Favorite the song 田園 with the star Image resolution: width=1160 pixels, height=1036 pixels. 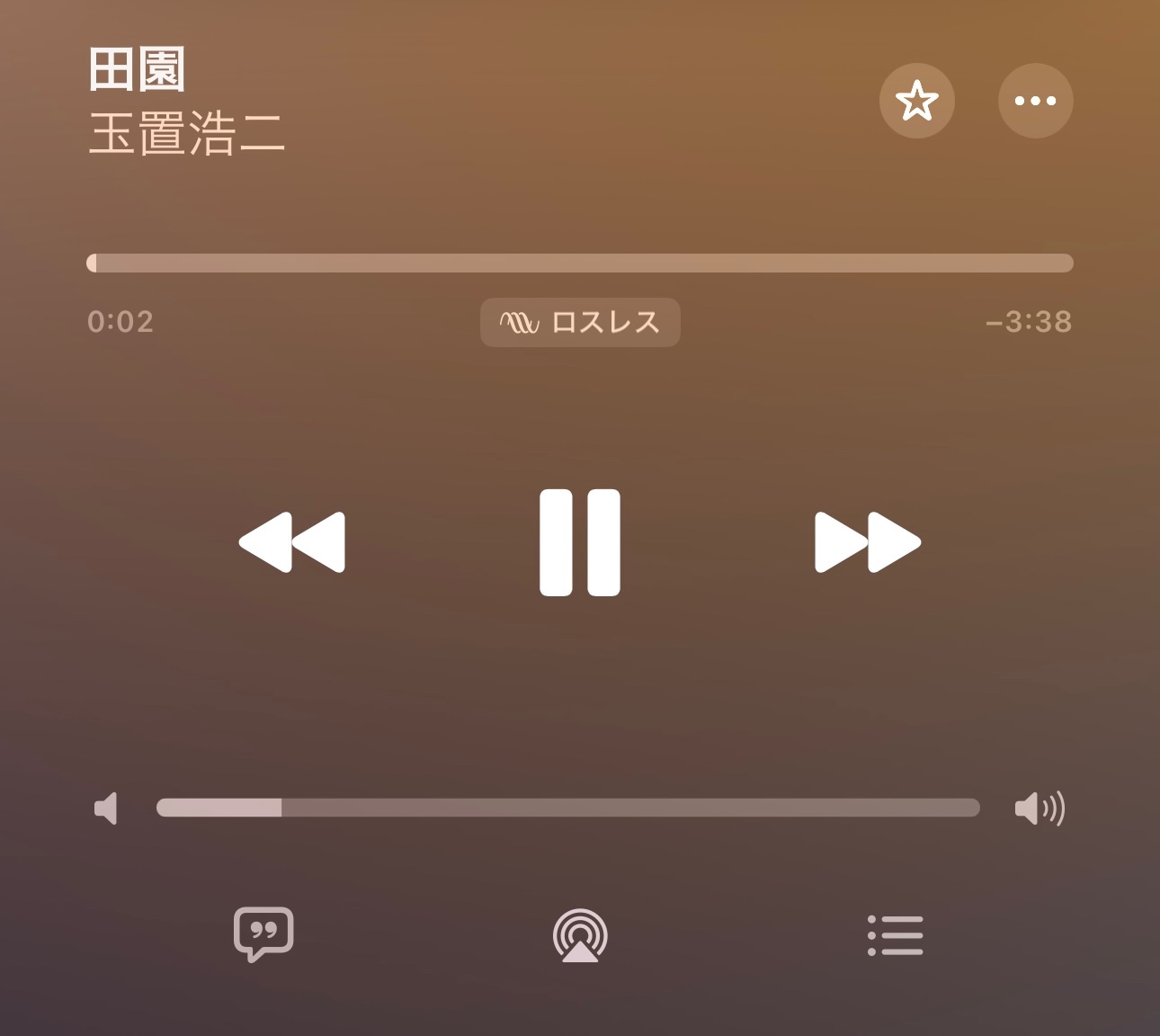(x=916, y=101)
